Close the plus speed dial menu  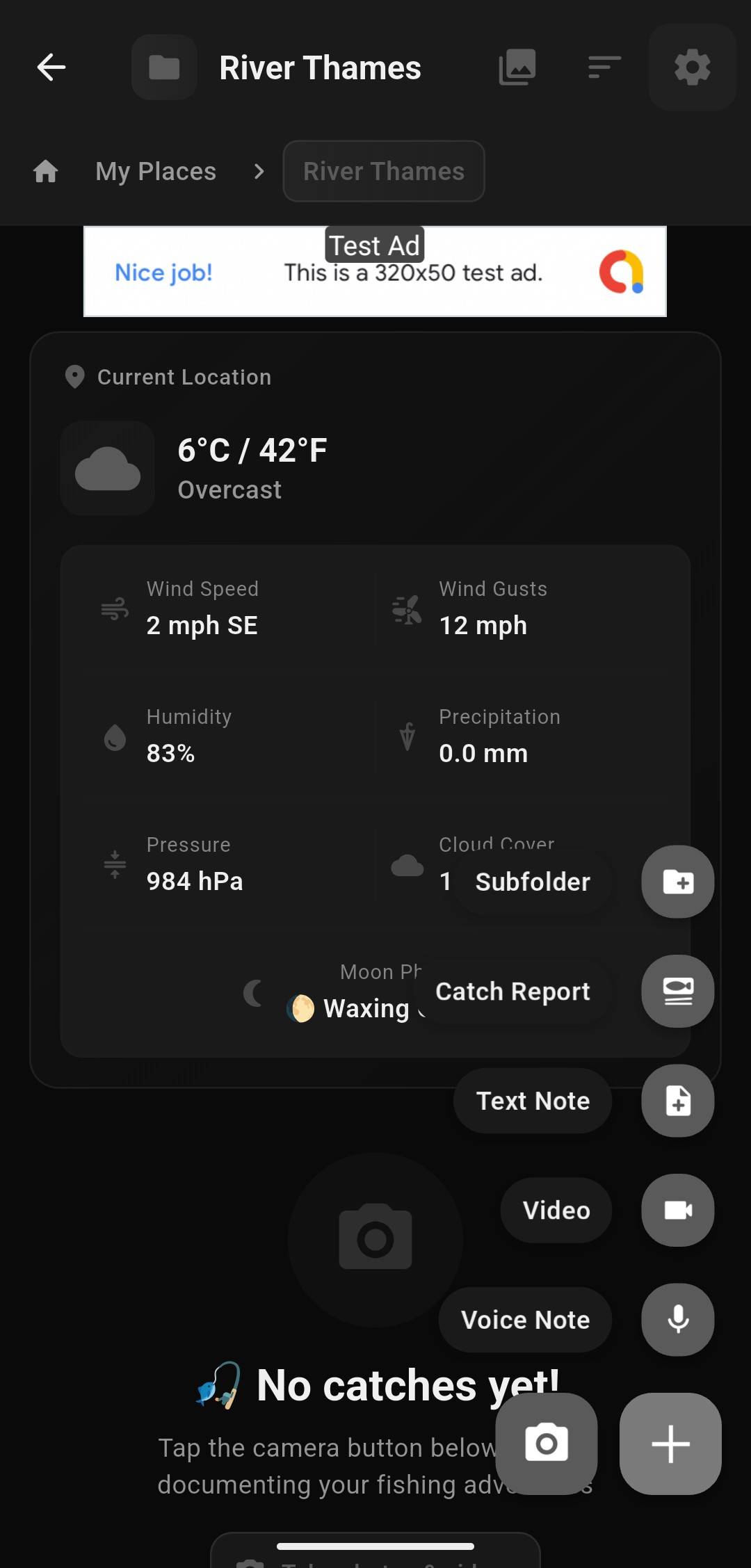click(670, 1444)
